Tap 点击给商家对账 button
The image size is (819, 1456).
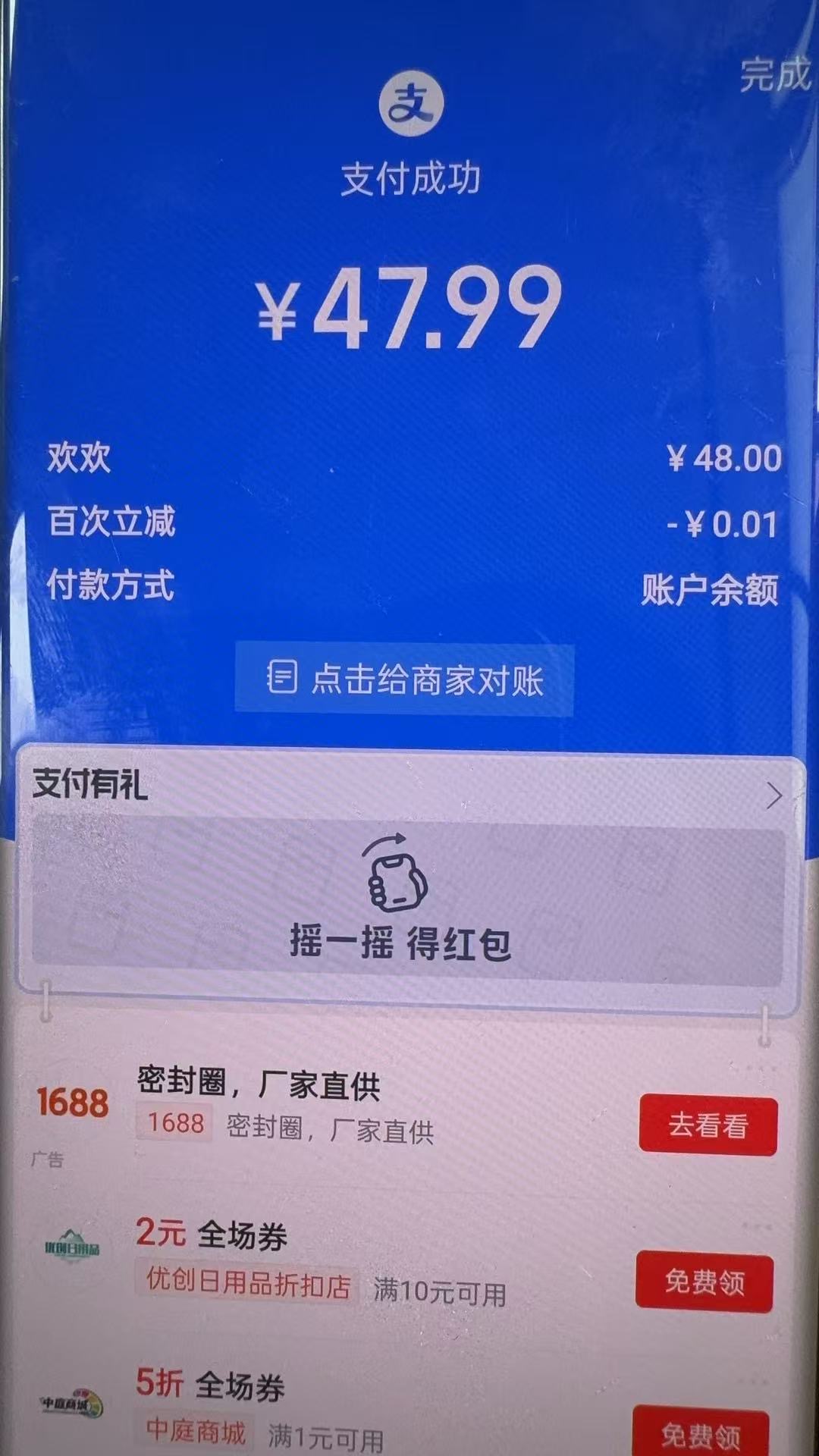coord(404,679)
